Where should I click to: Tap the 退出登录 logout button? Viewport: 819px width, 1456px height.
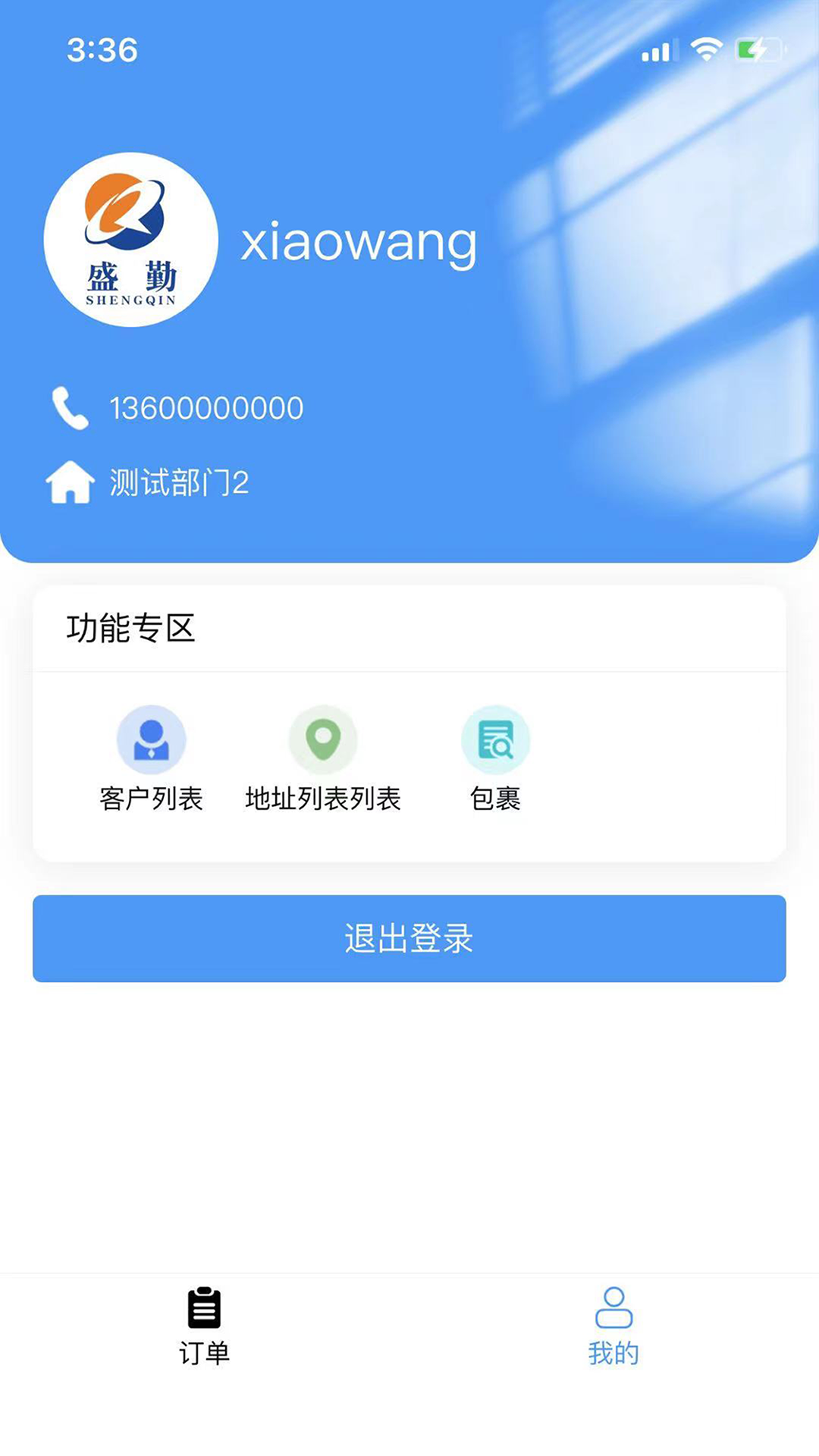coord(409,939)
